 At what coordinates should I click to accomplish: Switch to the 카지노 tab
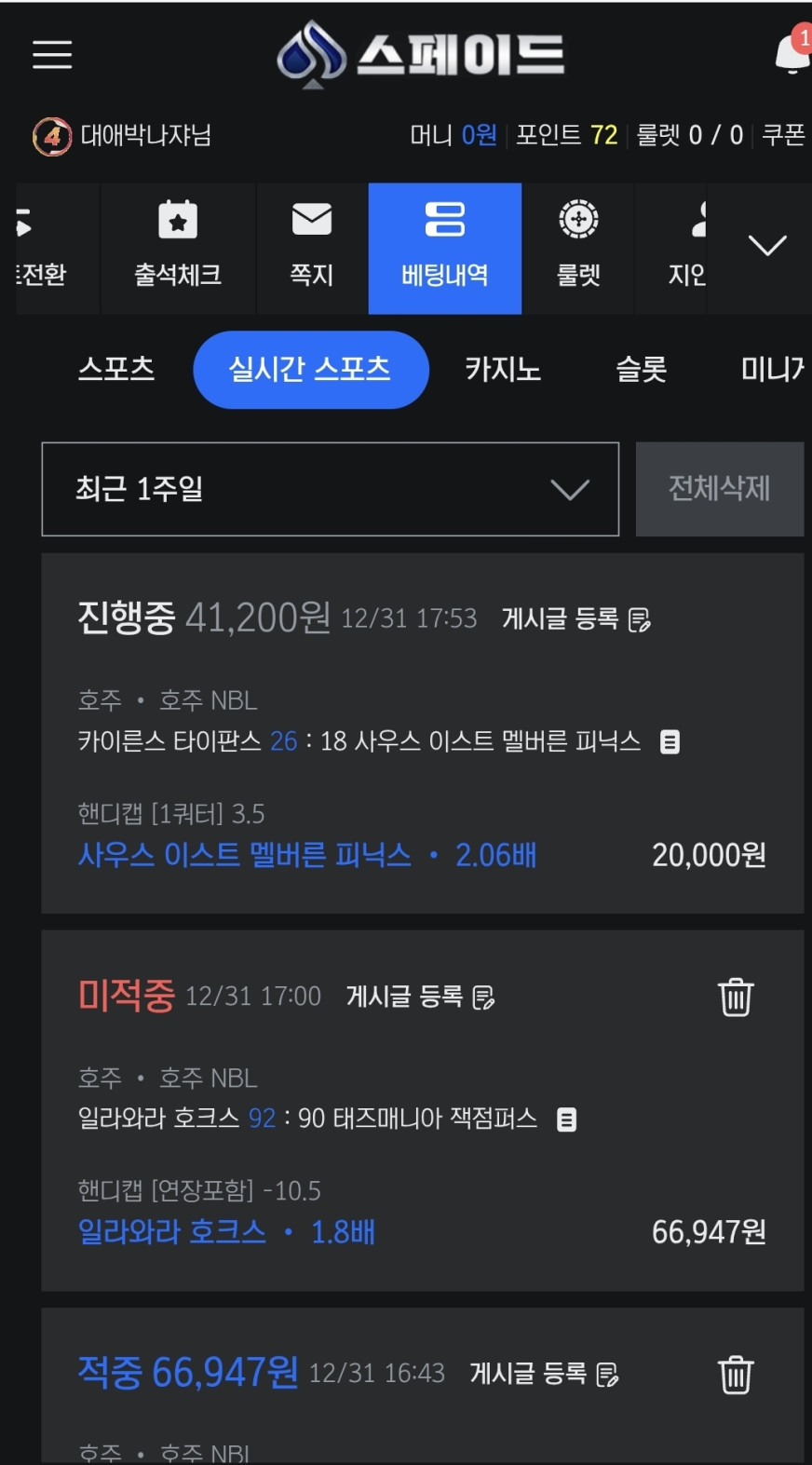point(503,369)
